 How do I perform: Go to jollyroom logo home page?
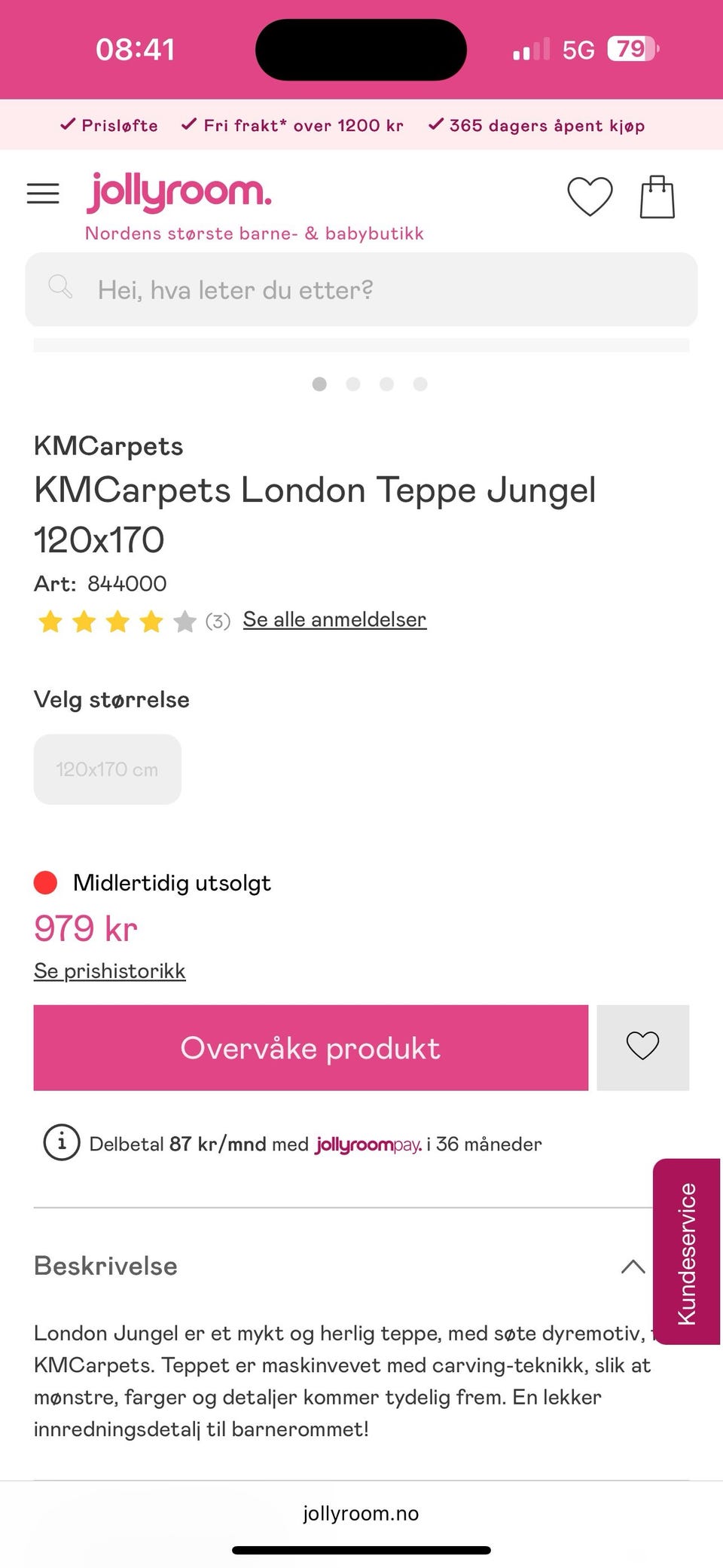pos(179,191)
